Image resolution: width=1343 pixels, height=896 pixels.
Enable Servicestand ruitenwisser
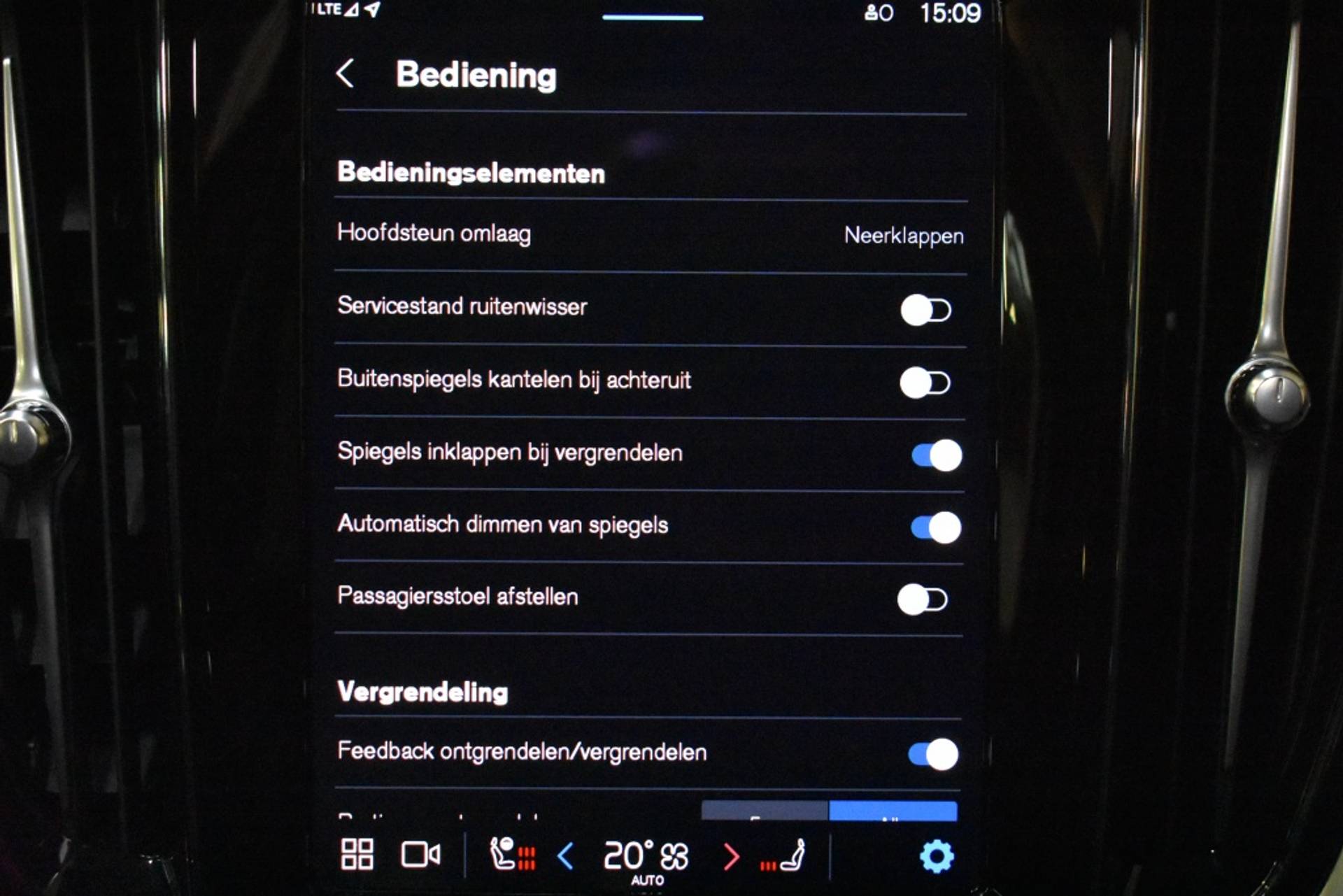pyautogui.click(x=925, y=310)
